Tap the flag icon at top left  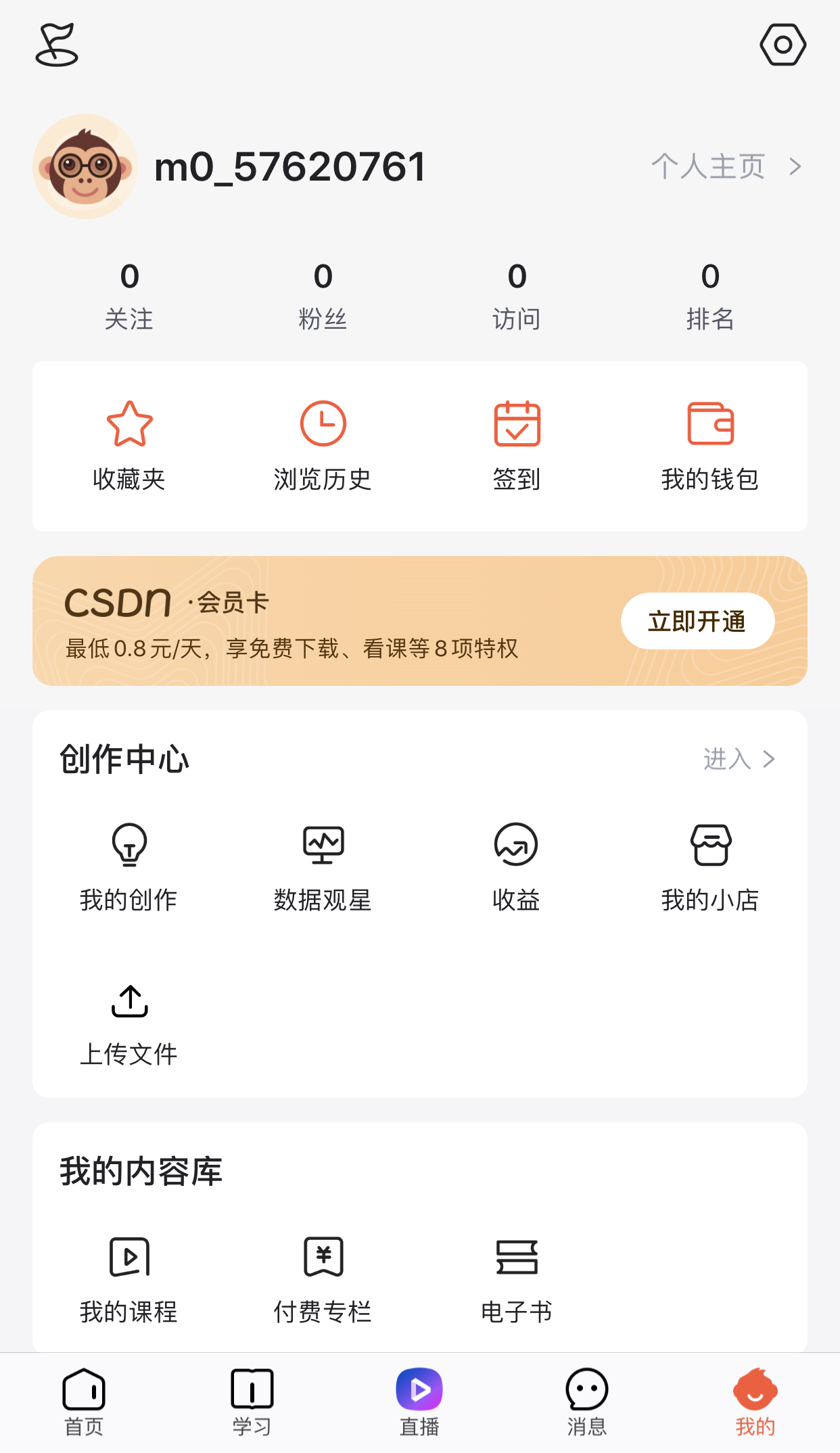coord(57,45)
